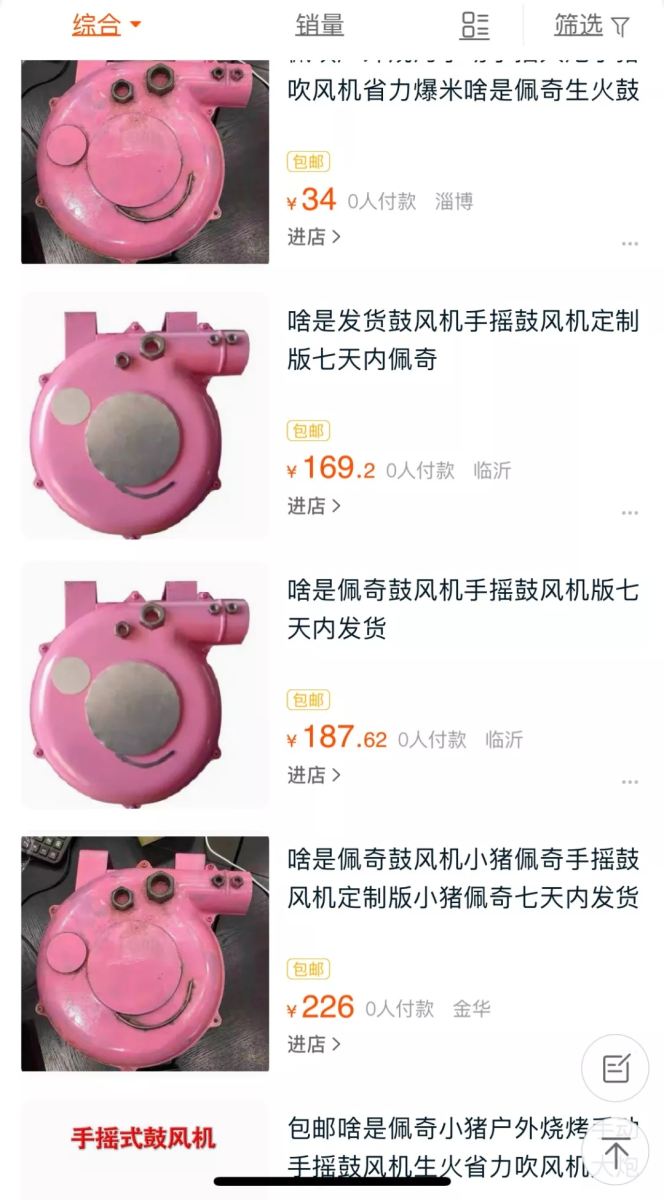Viewport: 664px width, 1200px height.
Task: Open more options for the ¥169.2 item
Action: [629, 512]
